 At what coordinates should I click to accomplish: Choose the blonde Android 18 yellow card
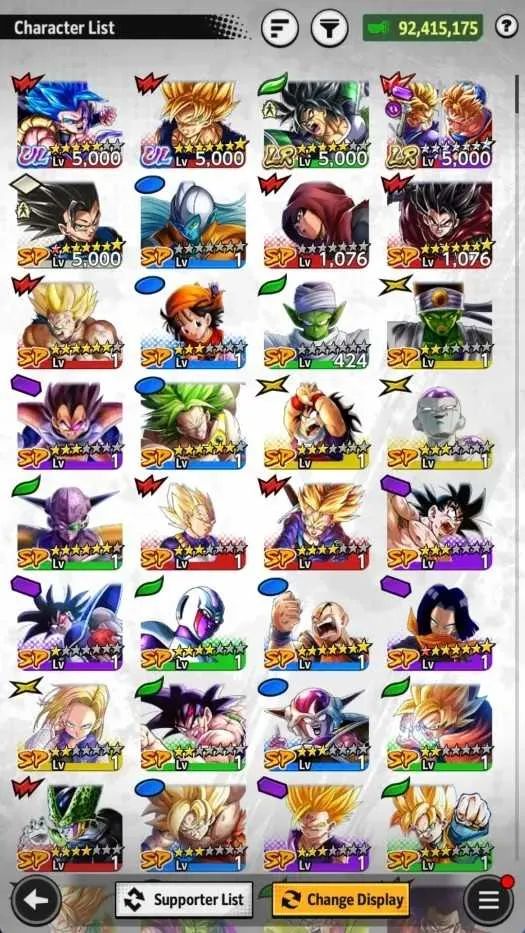pyautogui.click(x=70, y=728)
